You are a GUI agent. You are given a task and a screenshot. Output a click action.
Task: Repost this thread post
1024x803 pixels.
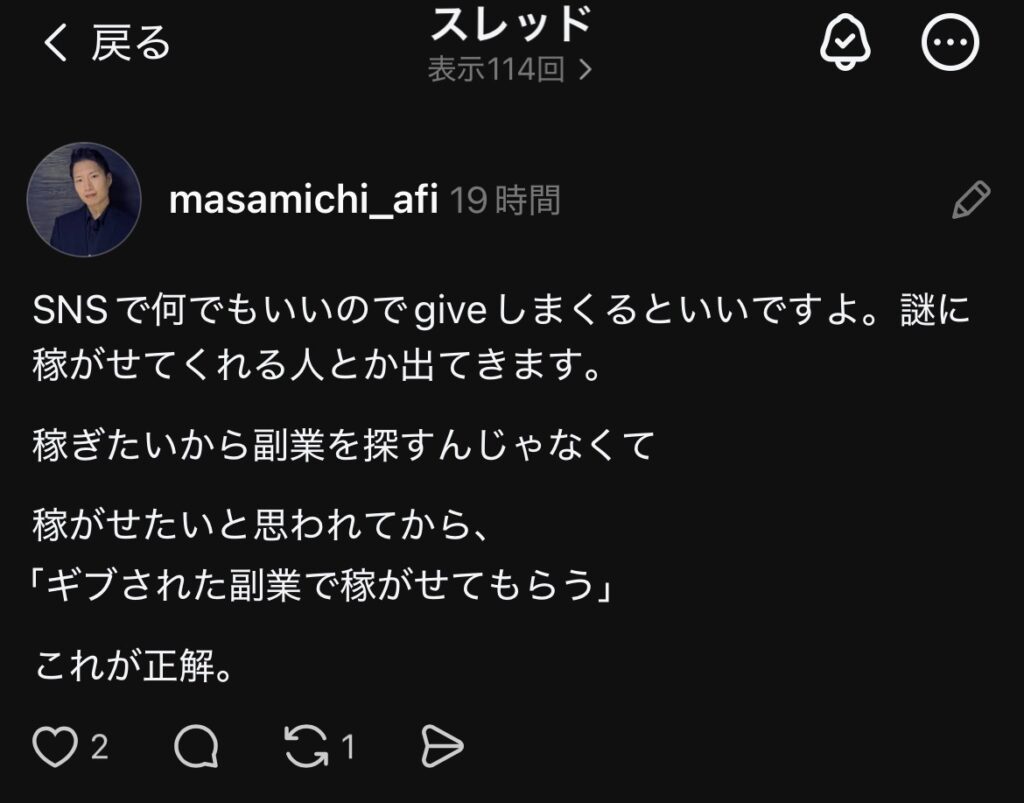(306, 746)
